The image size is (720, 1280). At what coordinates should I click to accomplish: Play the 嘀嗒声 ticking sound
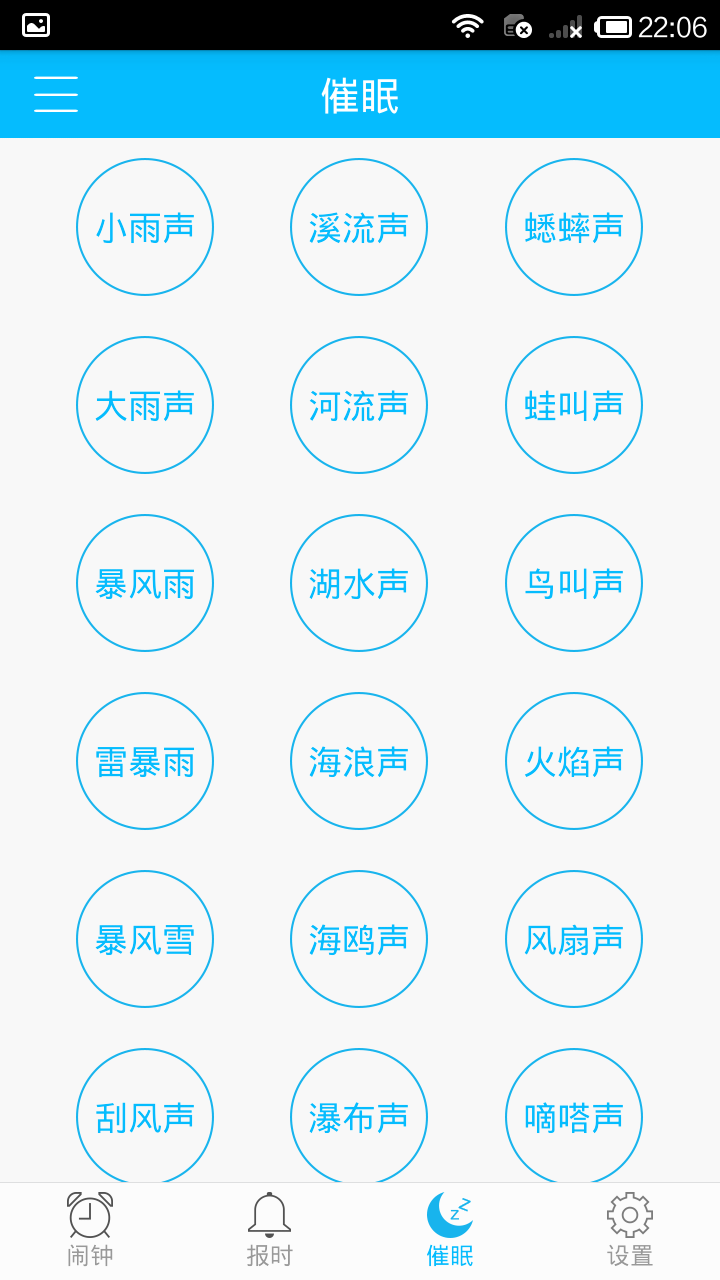click(573, 1116)
